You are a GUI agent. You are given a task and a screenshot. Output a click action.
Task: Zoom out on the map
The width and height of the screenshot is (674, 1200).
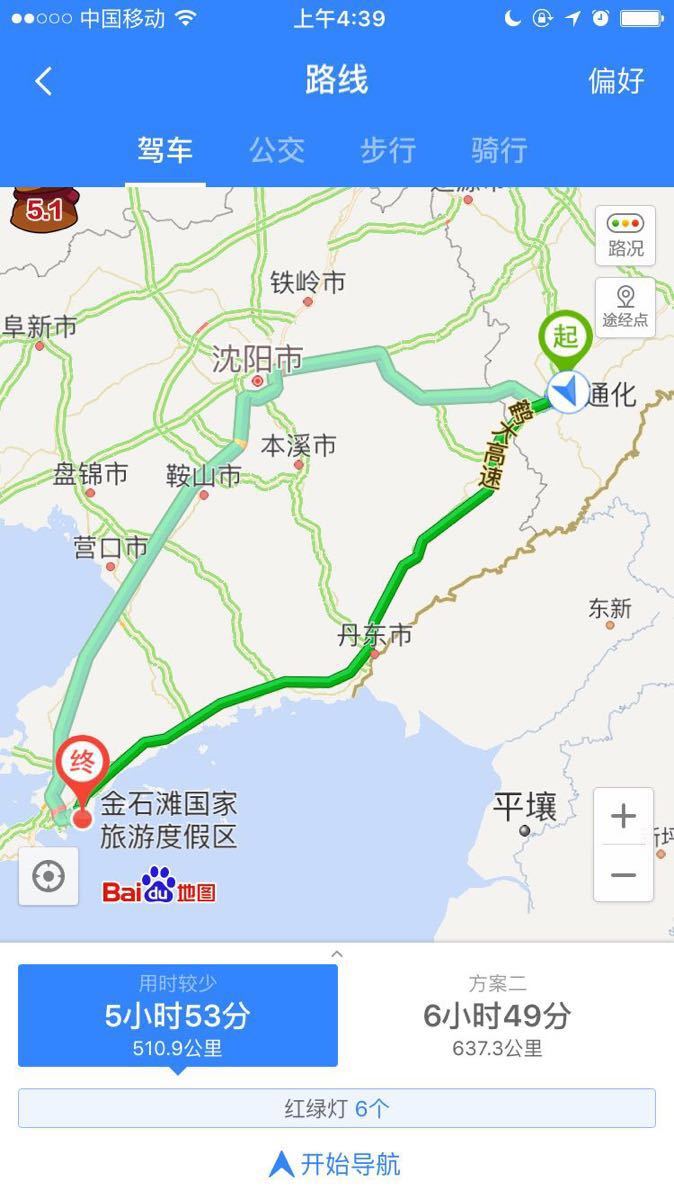[x=623, y=875]
